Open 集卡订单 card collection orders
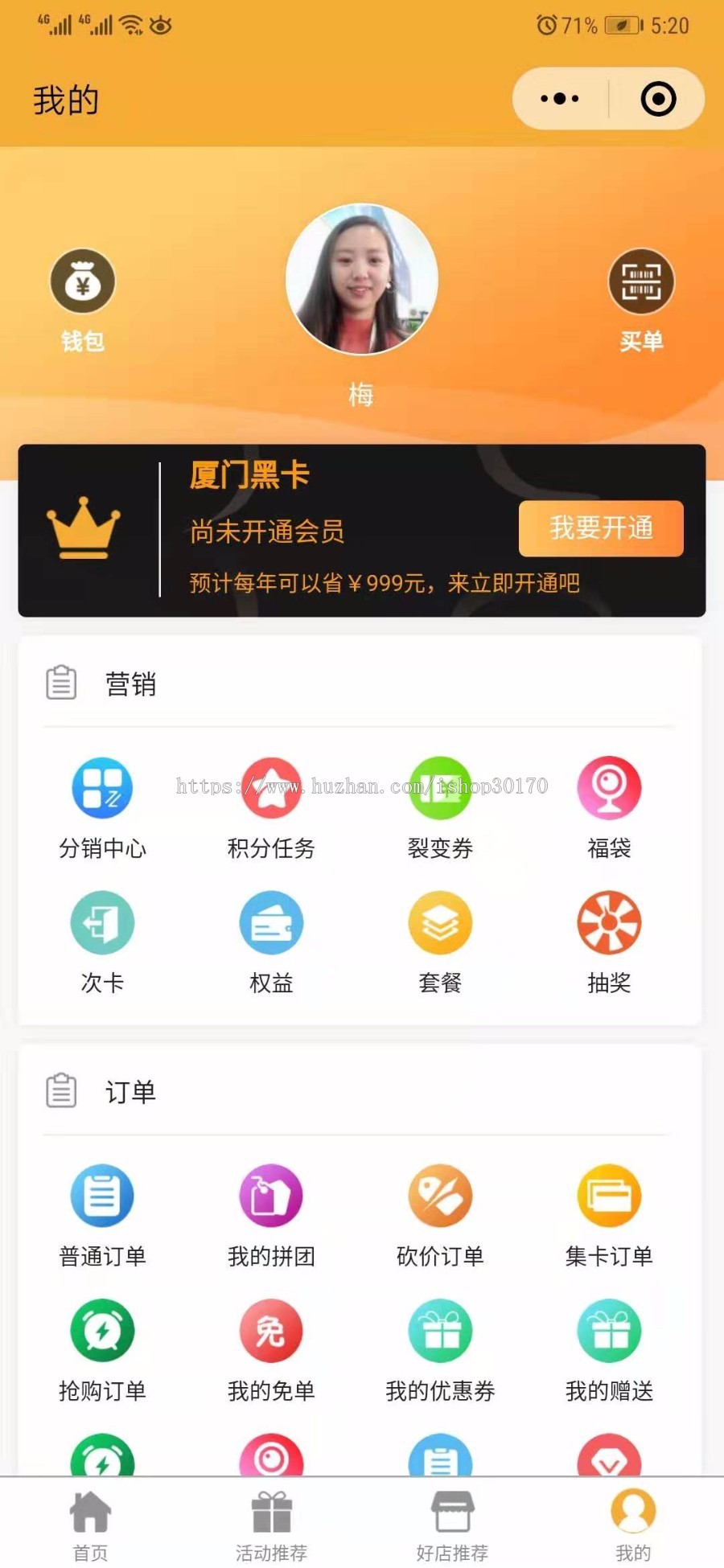The height and width of the screenshot is (1568, 724). point(609,1196)
